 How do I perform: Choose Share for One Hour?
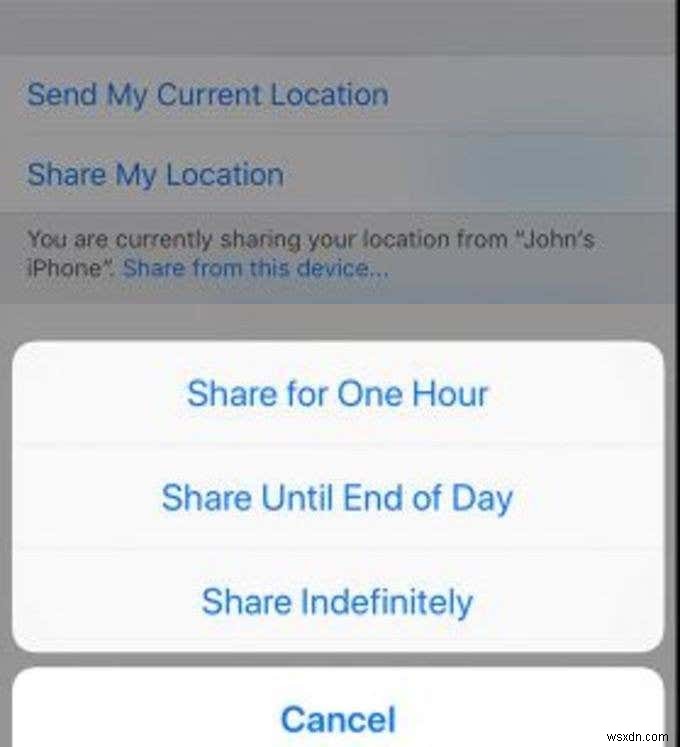[x=337, y=393]
